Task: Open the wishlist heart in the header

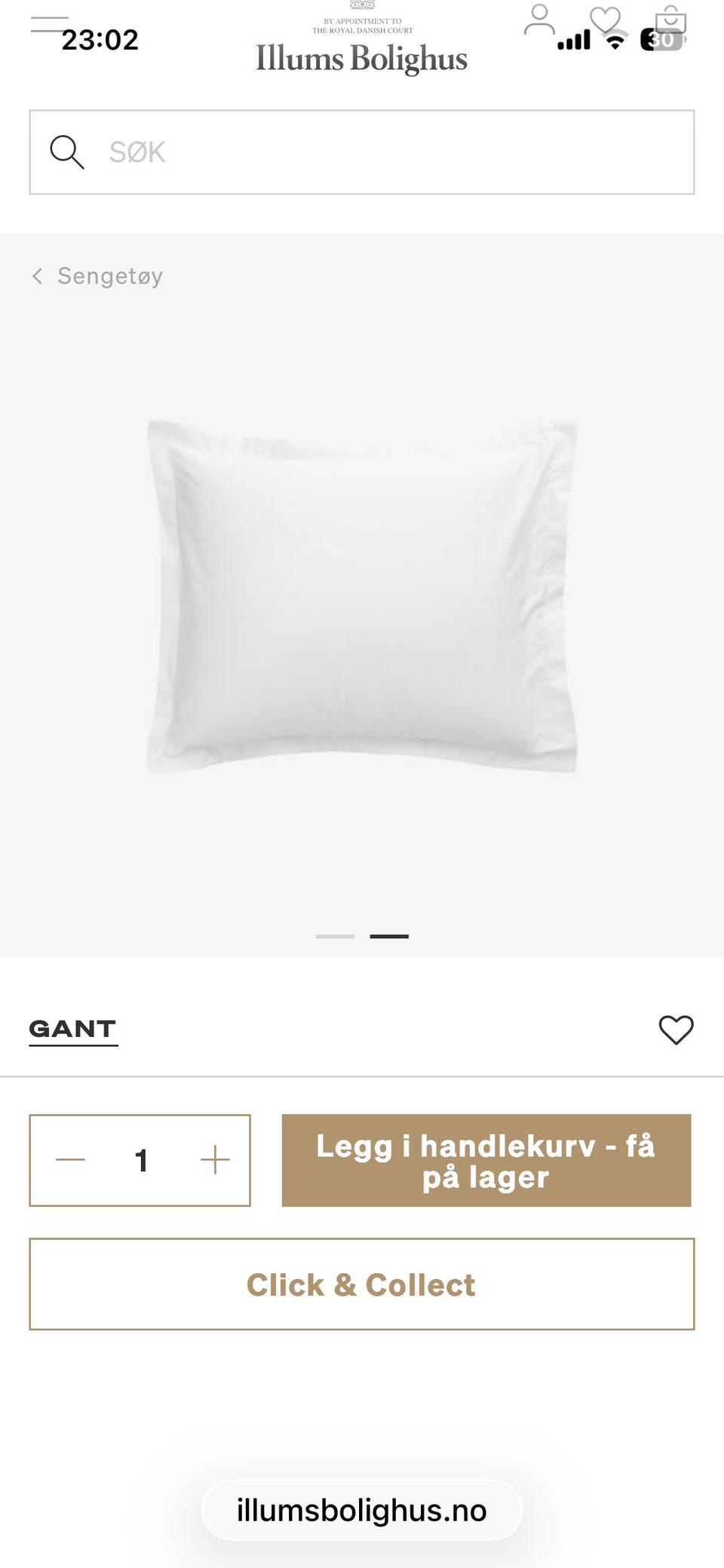Action: tap(605, 20)
